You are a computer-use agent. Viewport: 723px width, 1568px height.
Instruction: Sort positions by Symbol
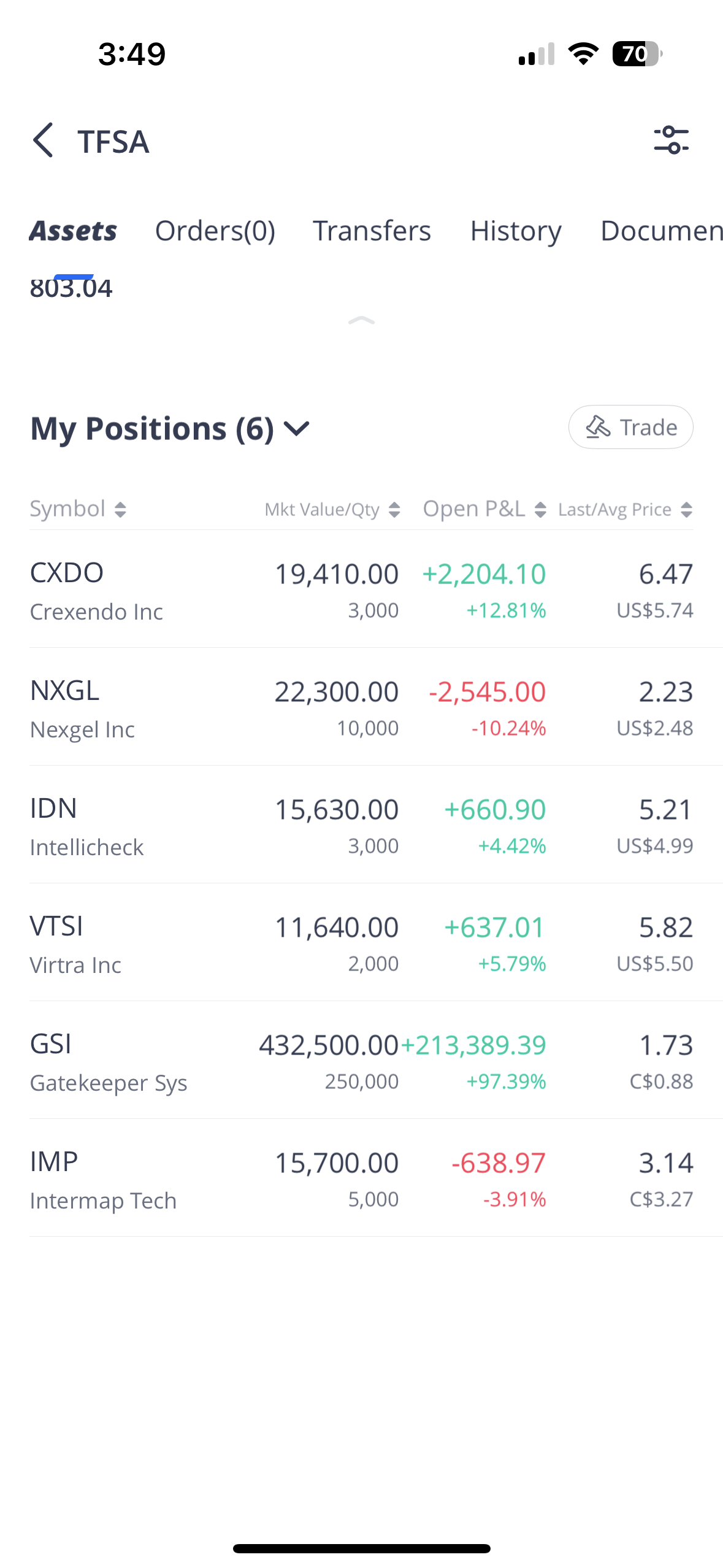(x=78, y=509)
